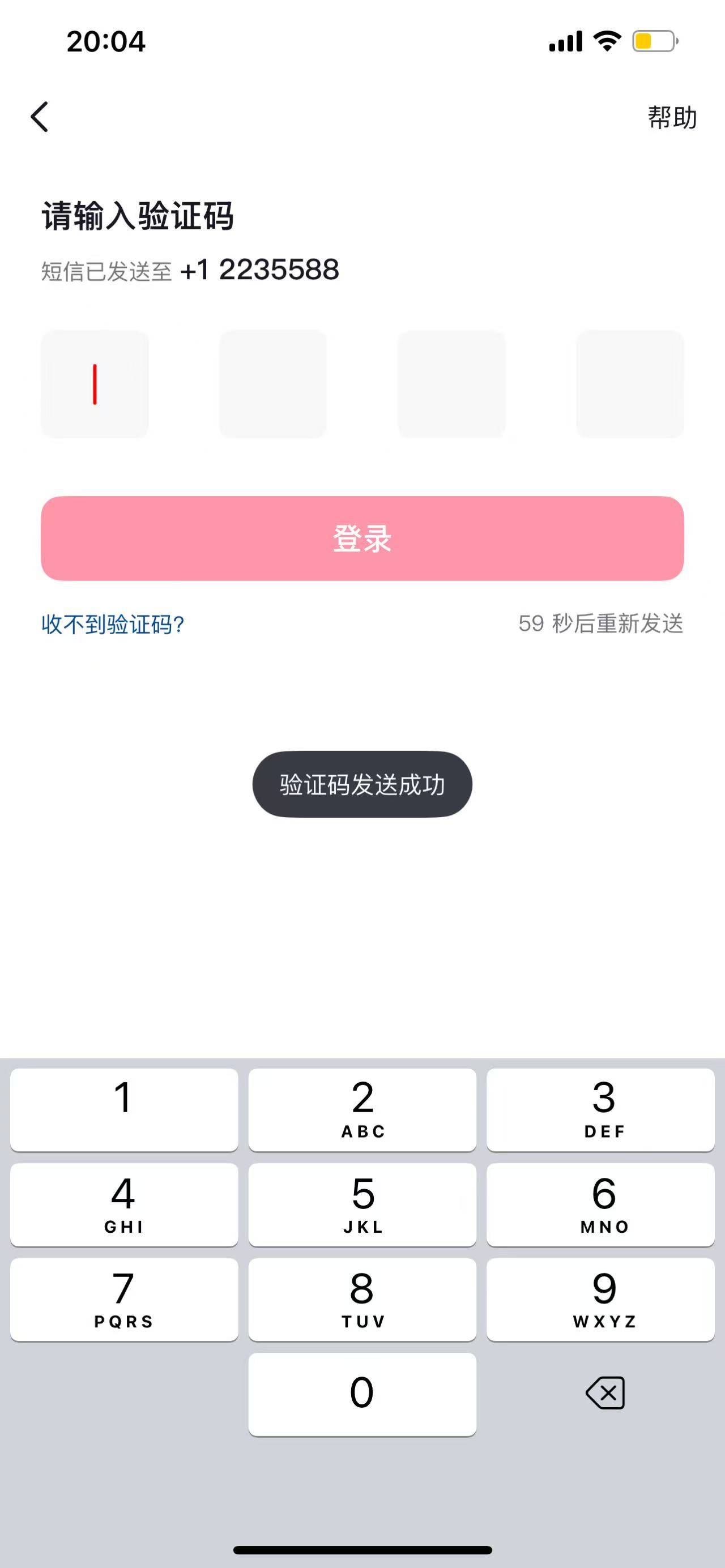Tap number 7 on the keypad
This screenshot has width=725, height=1568.
pos(123,1300)
